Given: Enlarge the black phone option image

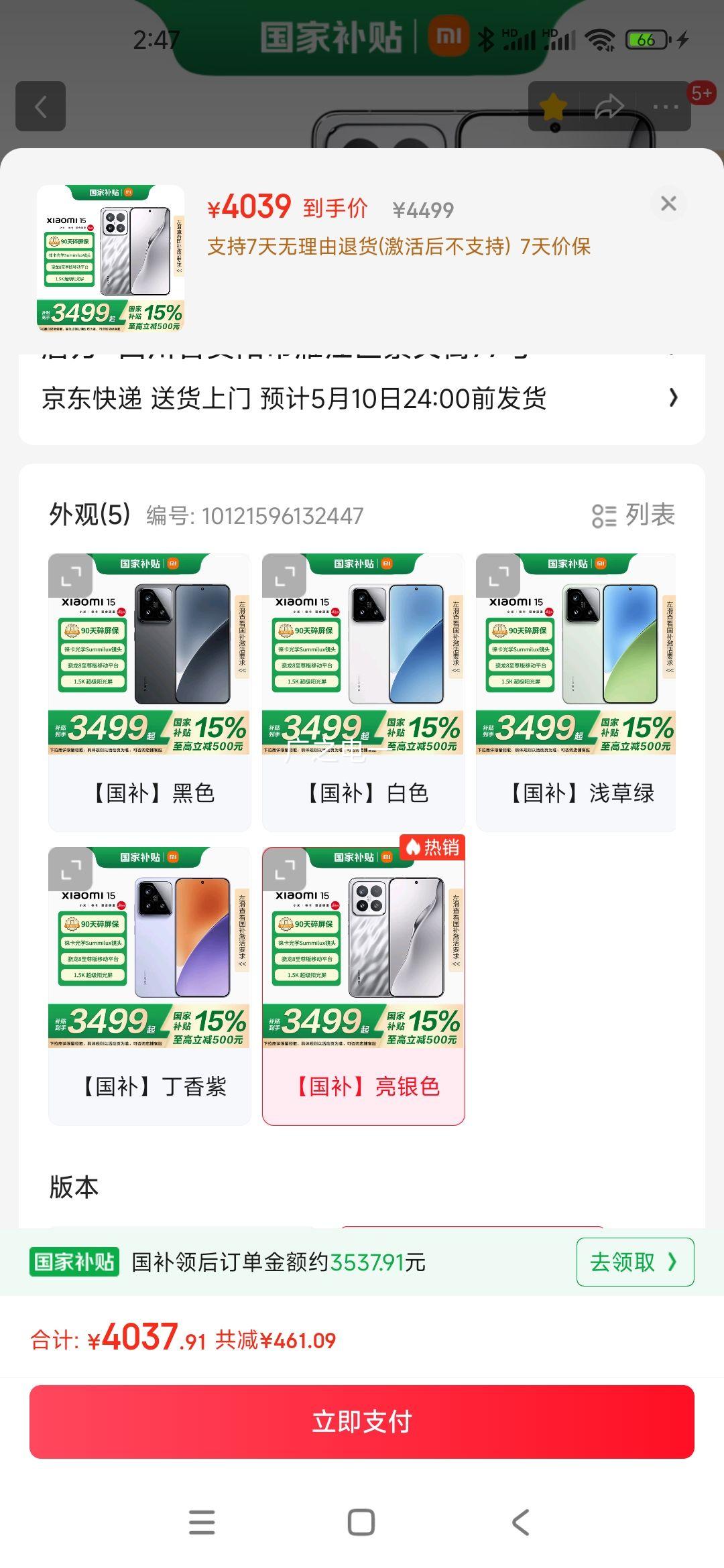Looking at the screenshot, I should tap(70, 576).
